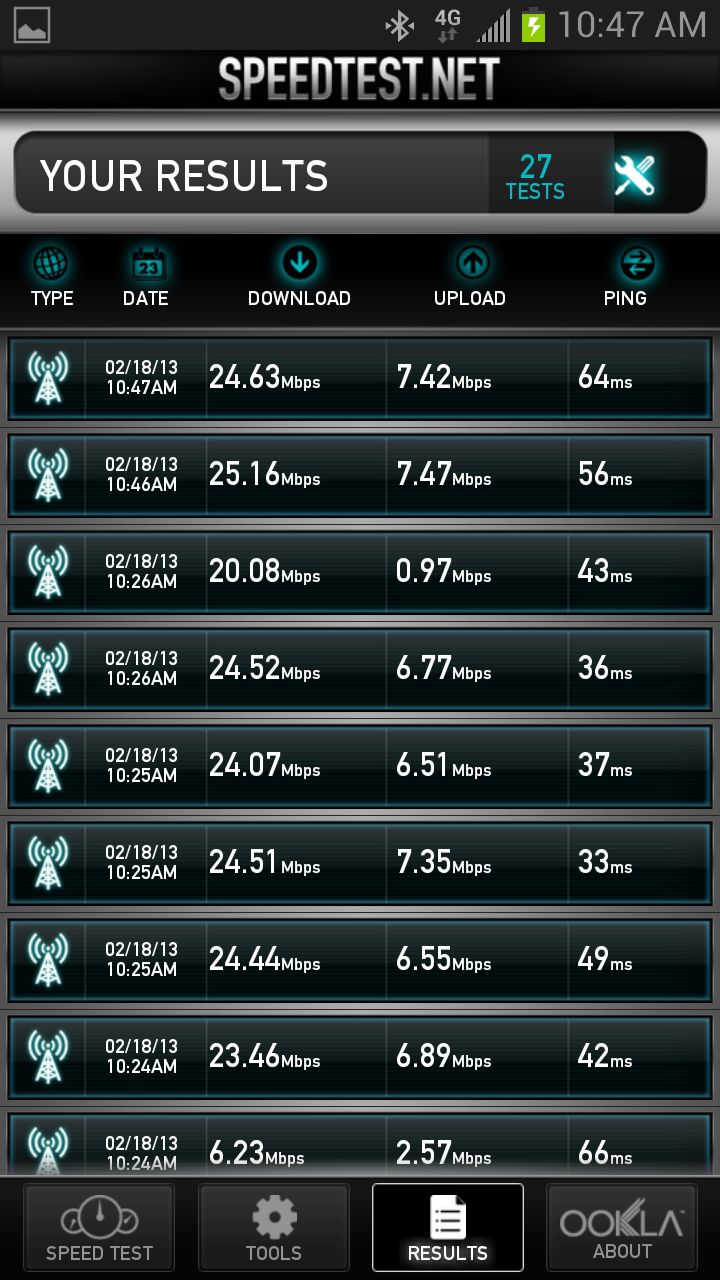Sort results by Download speed

pos(299,279)
